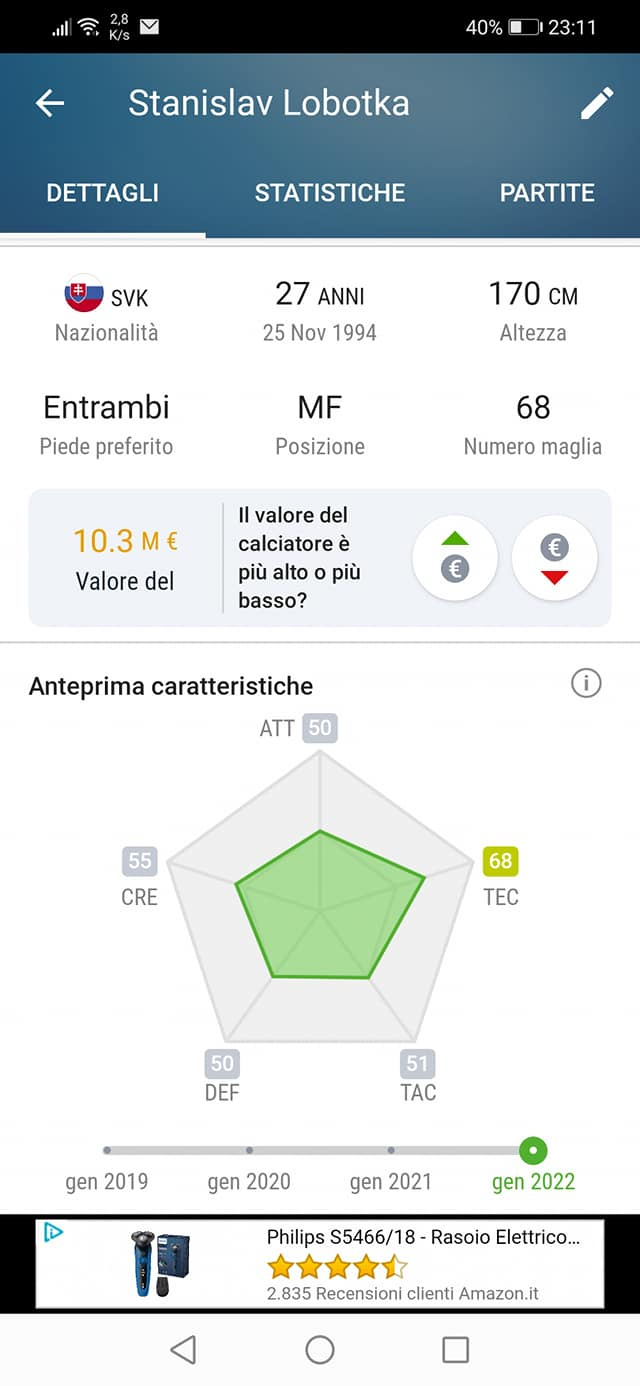Image resolution: width=640 pixels, height=1386 pixels.
Task: Open recent apps with the square button
Action: point(455,1350)
